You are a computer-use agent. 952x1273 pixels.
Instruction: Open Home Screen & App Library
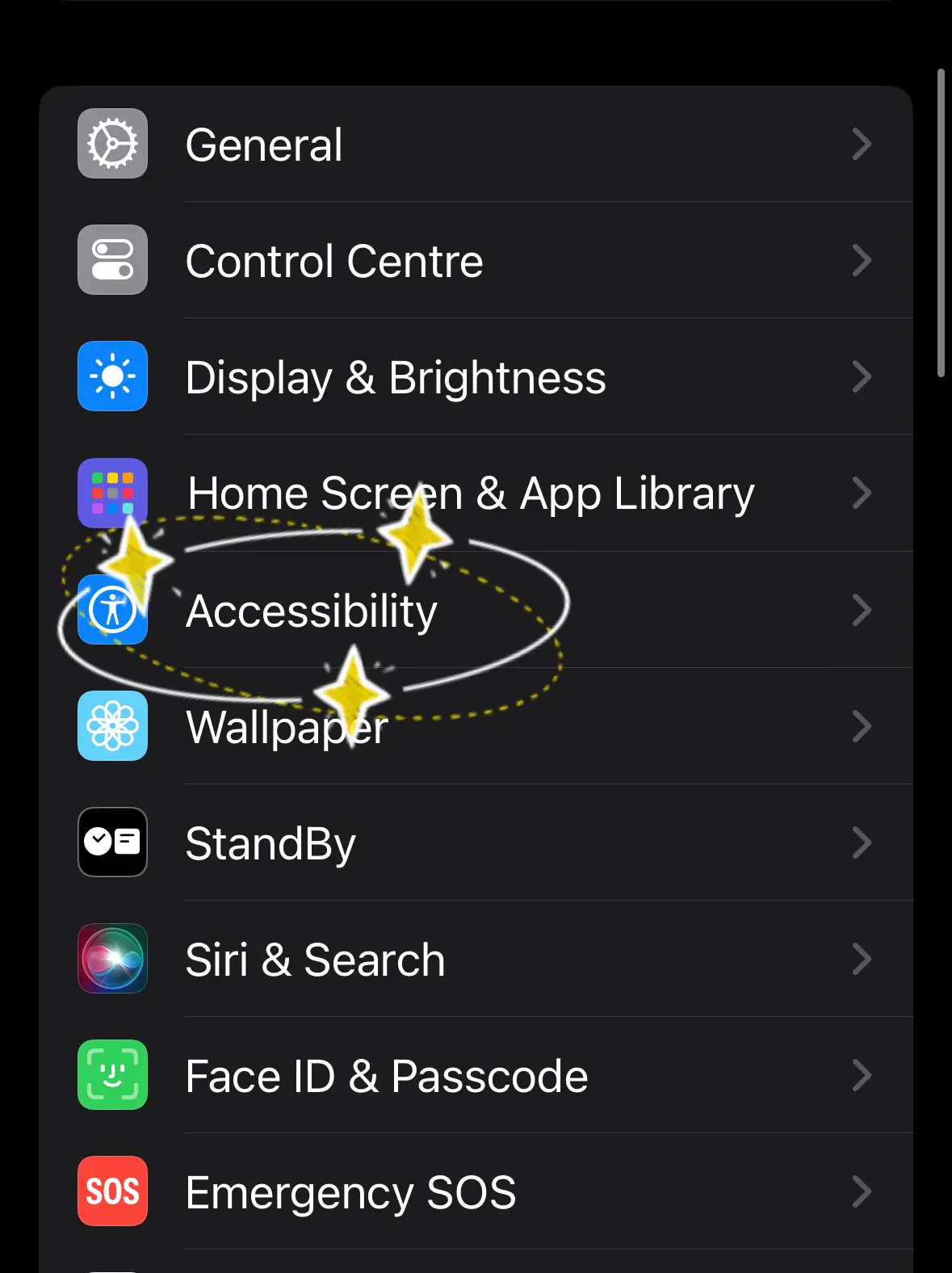point(476,494)
